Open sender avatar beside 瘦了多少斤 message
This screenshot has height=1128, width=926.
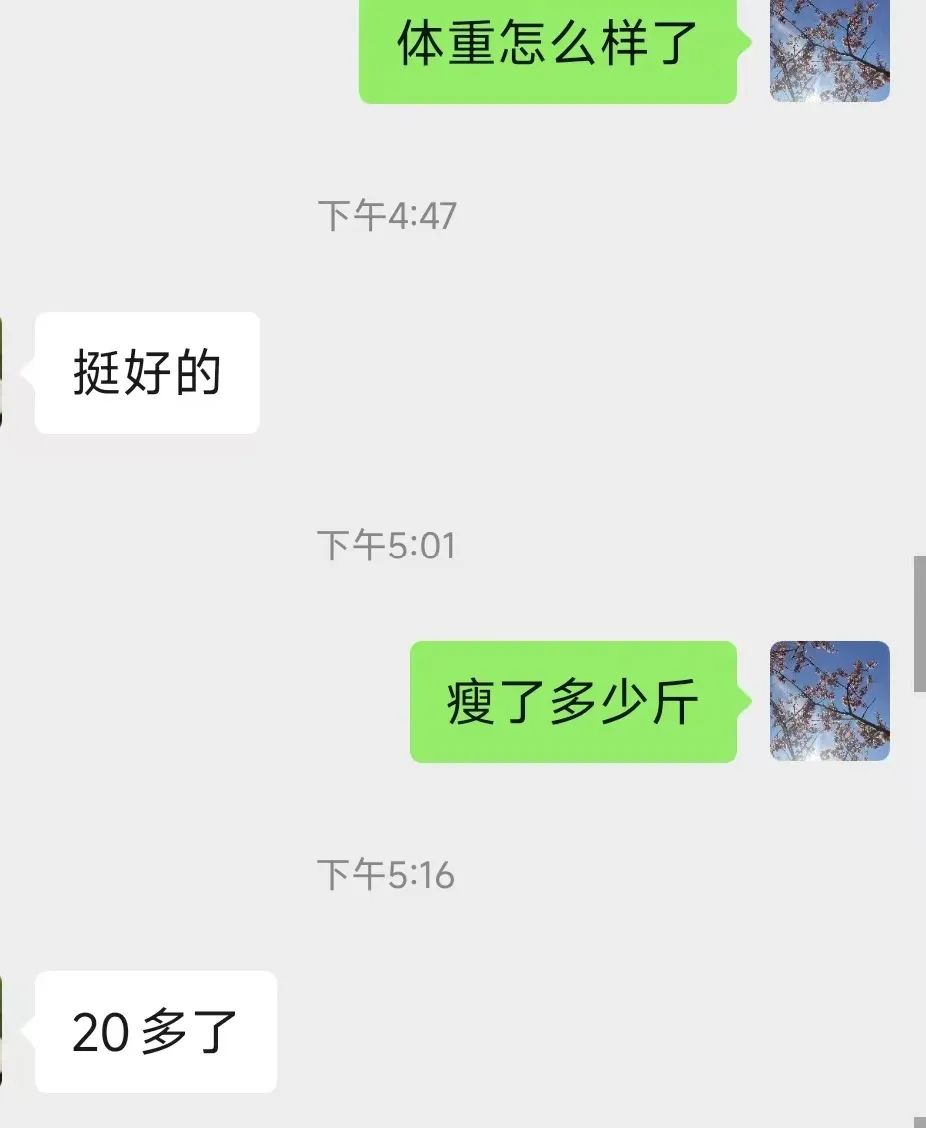point(829,701)
